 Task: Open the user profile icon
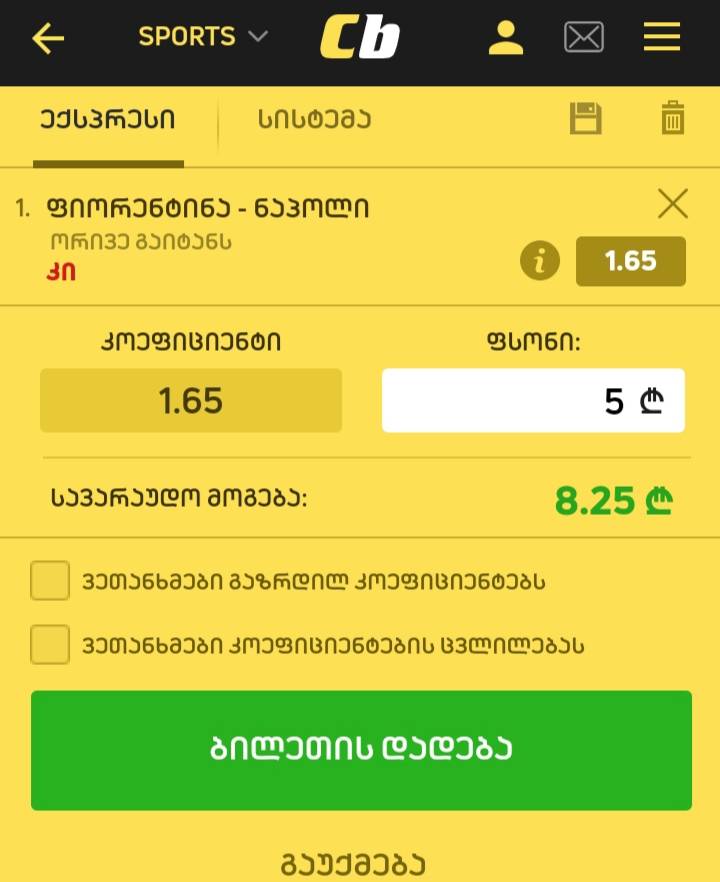[506, 37]
